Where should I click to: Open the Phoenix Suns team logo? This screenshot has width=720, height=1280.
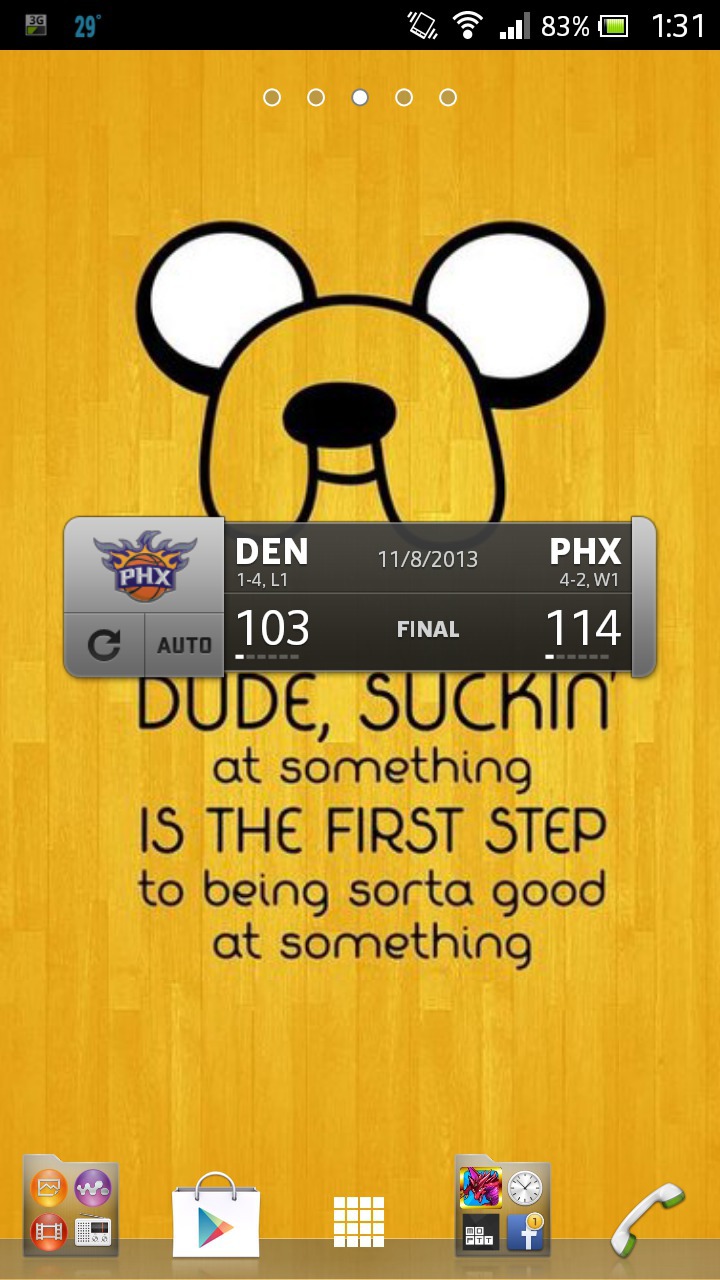pyautogui.click(x=144, y=566)
